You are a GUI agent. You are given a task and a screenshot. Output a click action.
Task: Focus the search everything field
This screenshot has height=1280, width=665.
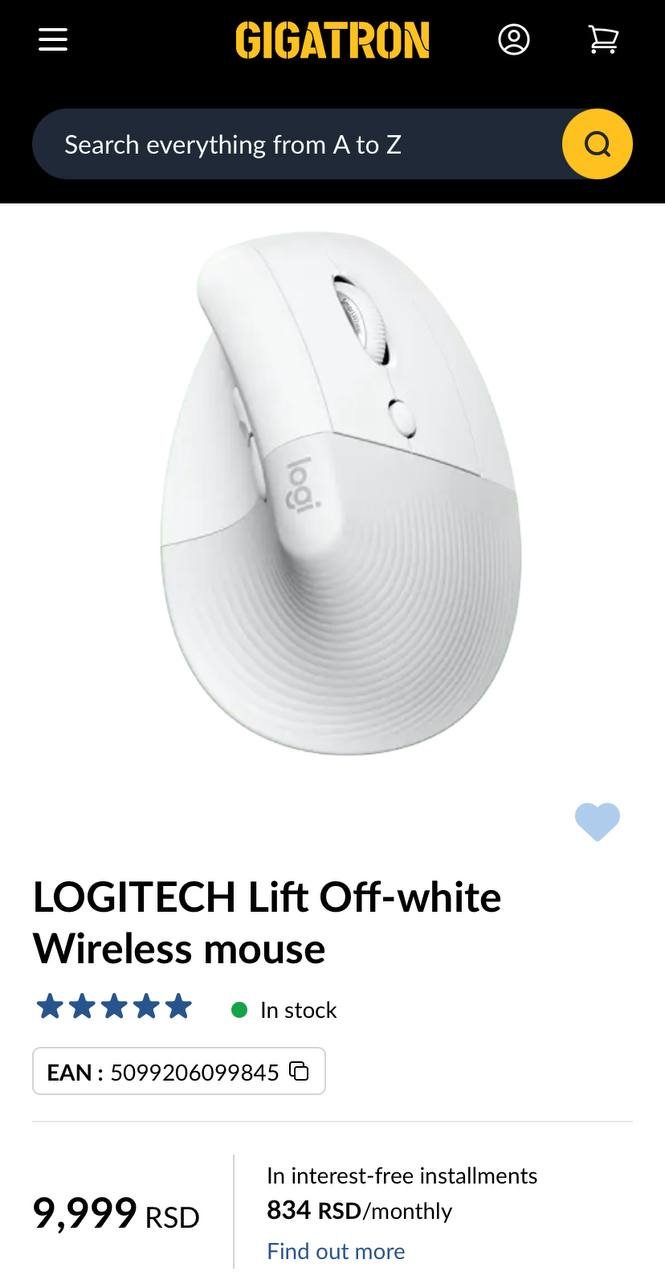click(298, 145)
